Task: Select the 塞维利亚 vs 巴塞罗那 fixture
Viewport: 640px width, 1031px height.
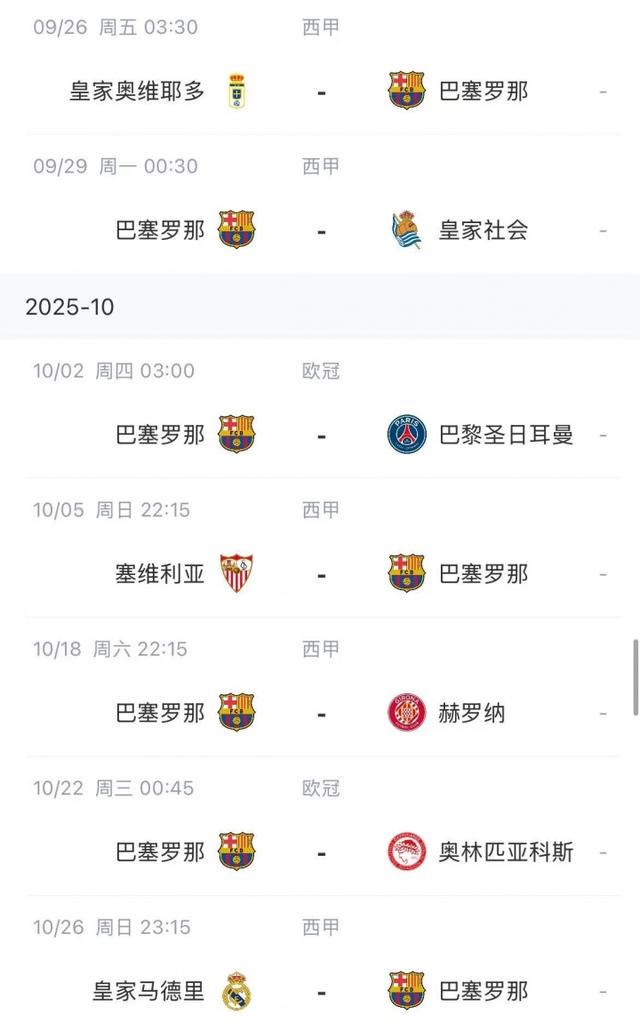Action: (320, 574)
